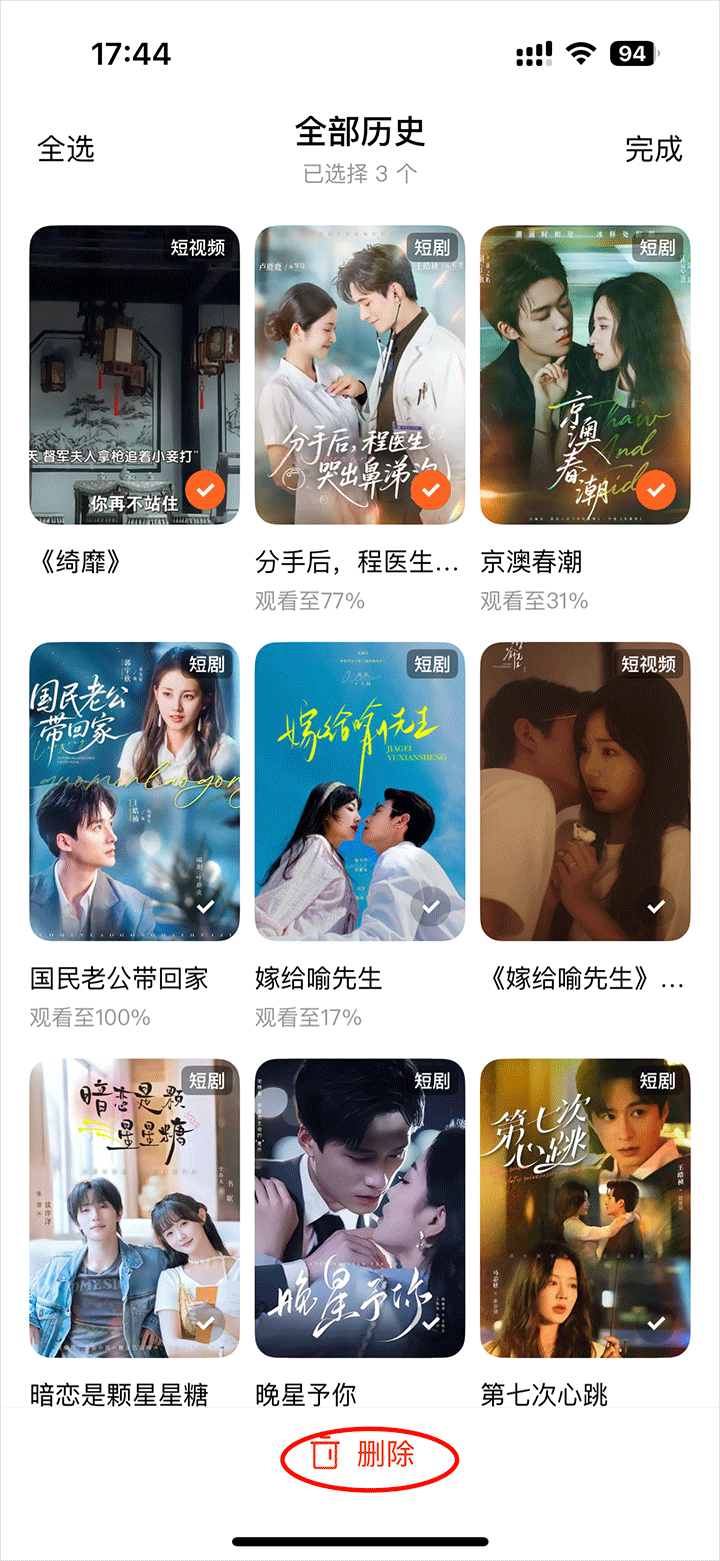This screenshot has height=1561, width=720.
Task: Tap 完成 to finish editing
Action: [x=653, y=149]
